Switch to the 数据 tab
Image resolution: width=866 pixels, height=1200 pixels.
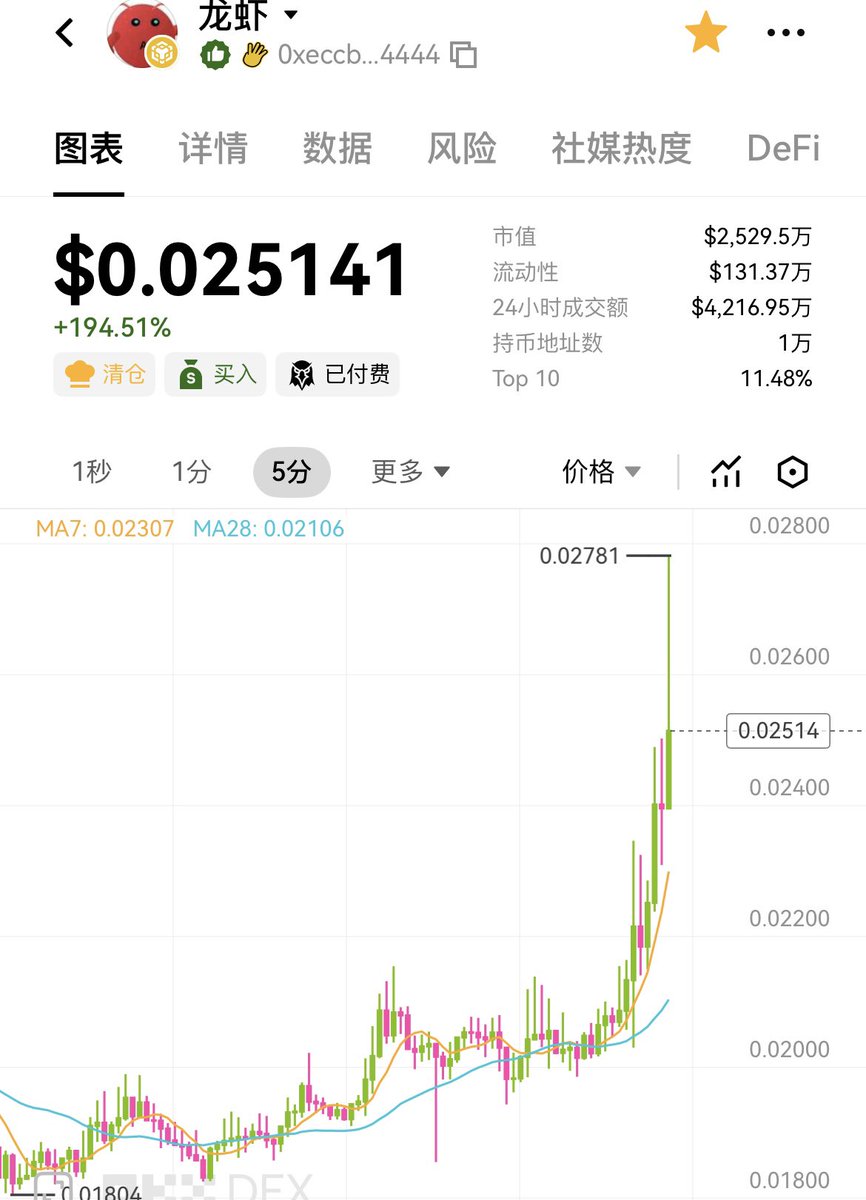tap(338, 148)
